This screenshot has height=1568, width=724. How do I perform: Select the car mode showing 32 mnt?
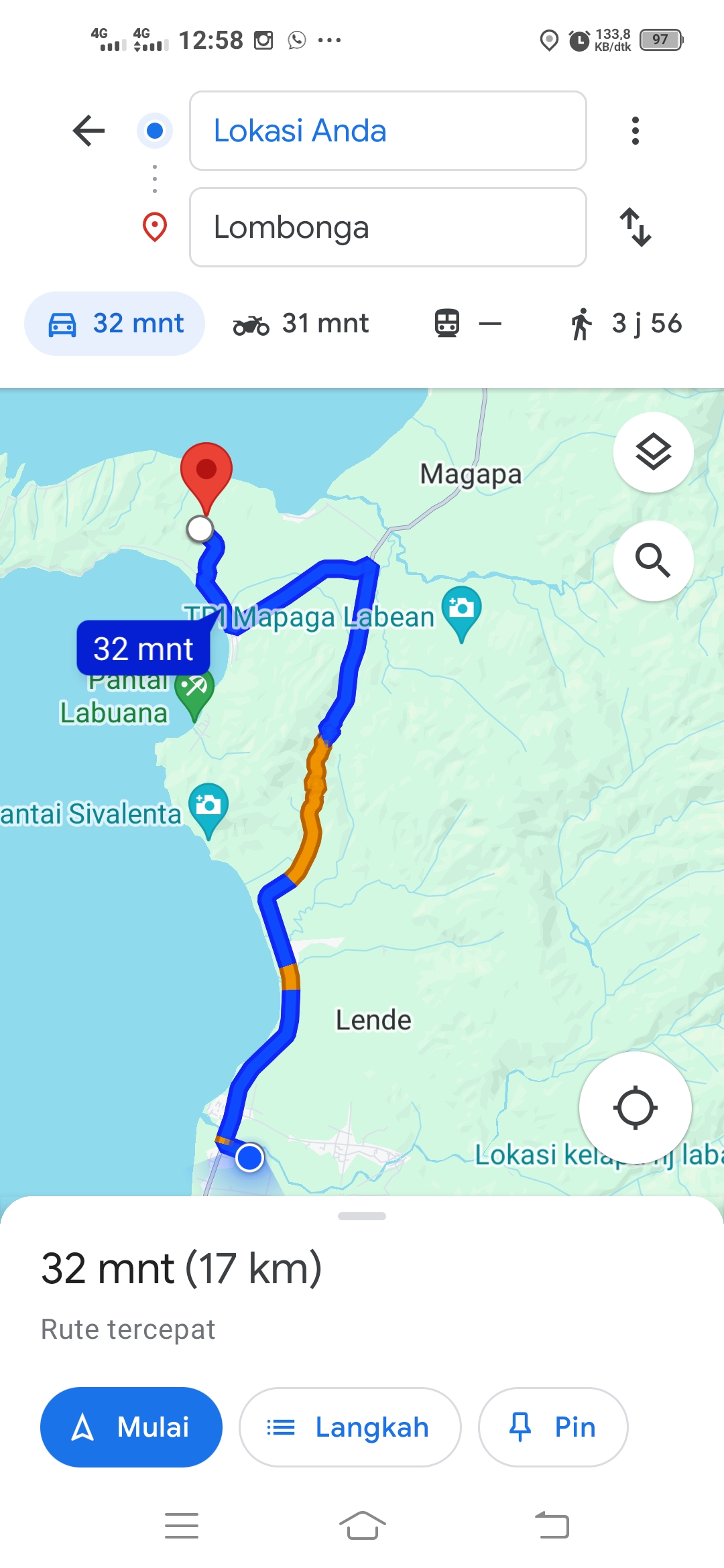tap(115, 324)
